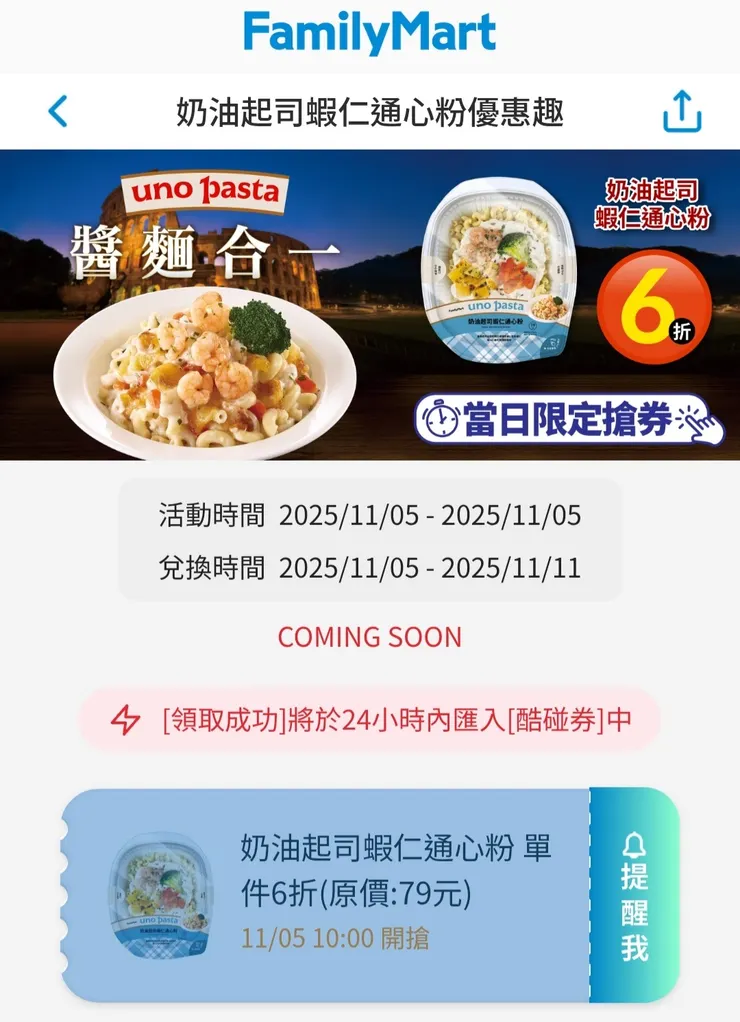This screenshot has height=1022, width=740.
Task: Tap the 活動時間 date range bar
Action: pyautogui.click(x=370, y=515)
